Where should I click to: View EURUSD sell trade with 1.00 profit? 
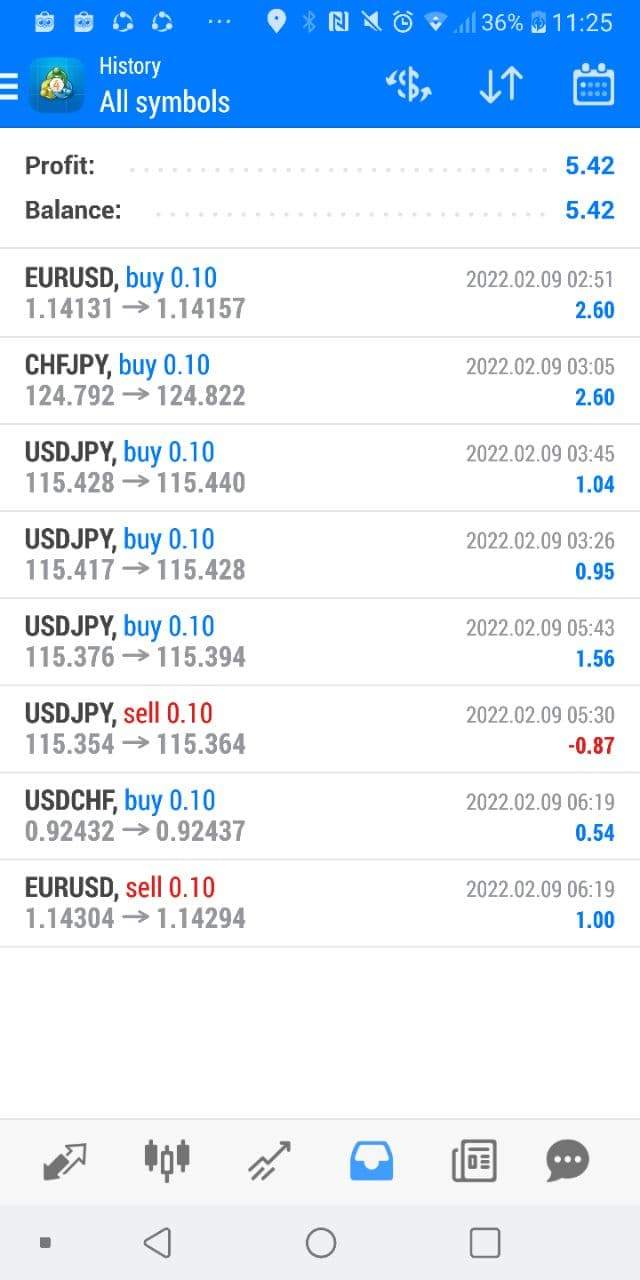(320, 903)
